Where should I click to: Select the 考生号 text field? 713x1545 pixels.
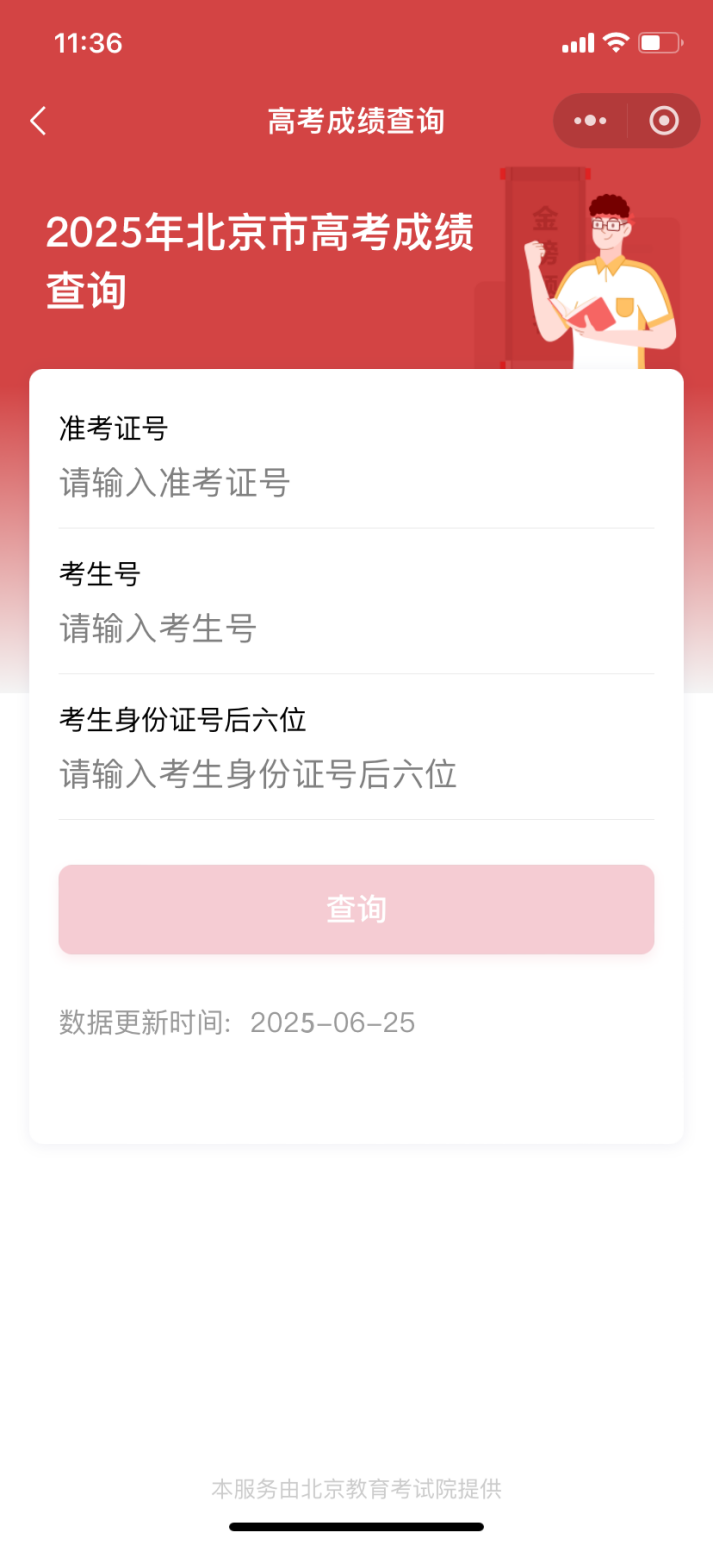356,629
